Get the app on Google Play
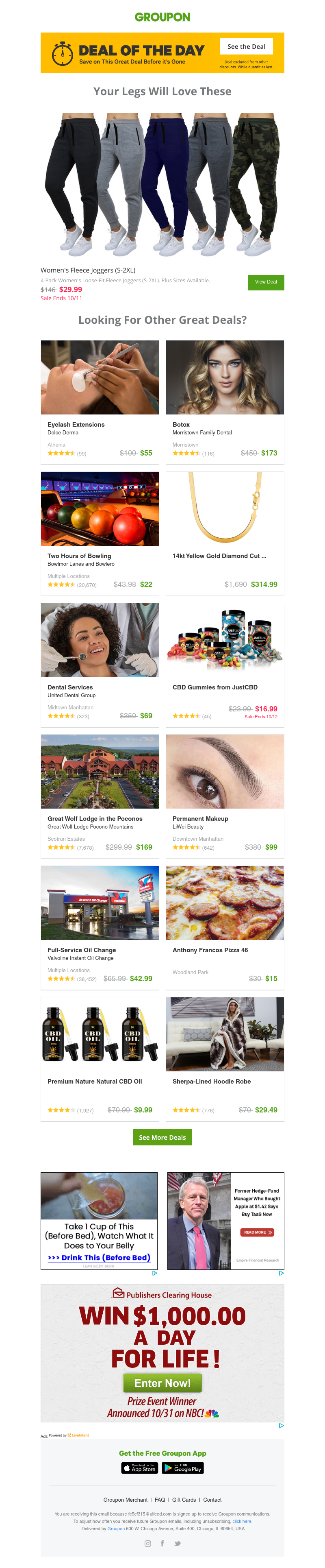The image size is (325, 1568). [x=183, y=1468]
